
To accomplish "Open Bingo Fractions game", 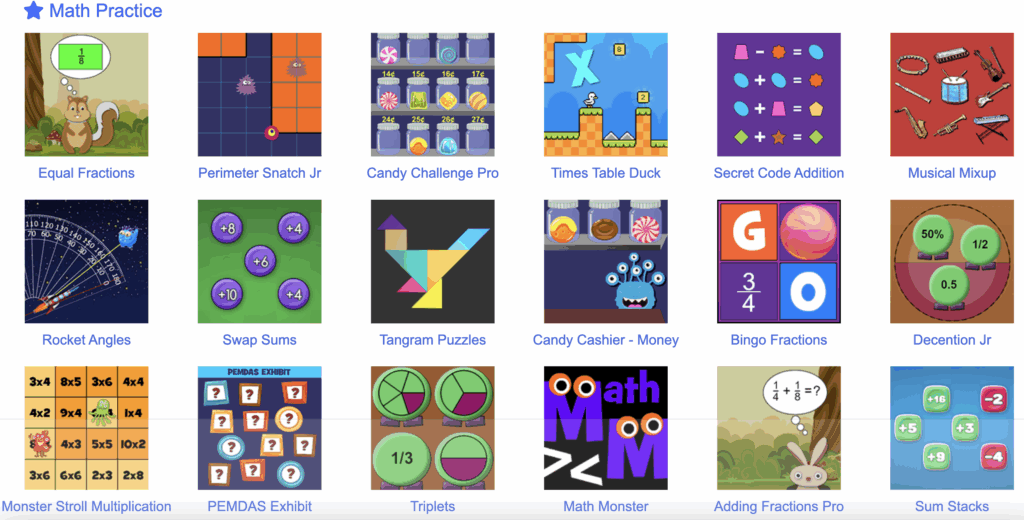I will coord(778,262).
